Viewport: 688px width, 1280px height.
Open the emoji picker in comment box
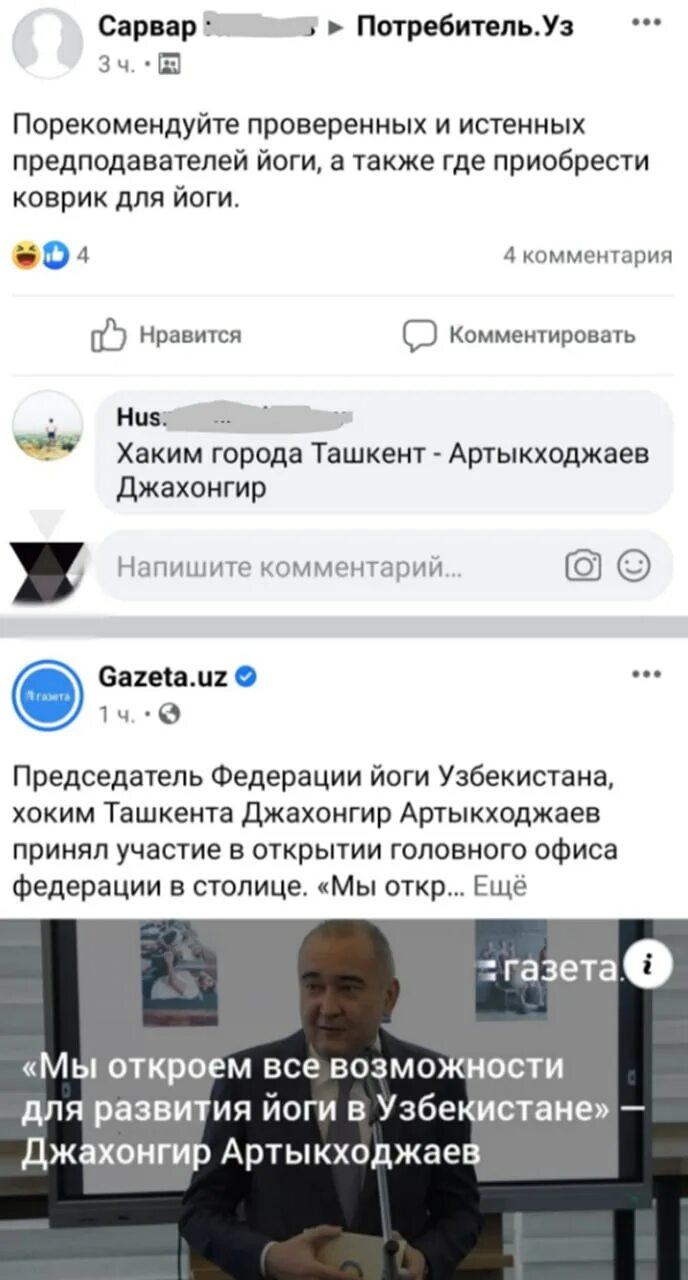(634, 567)
